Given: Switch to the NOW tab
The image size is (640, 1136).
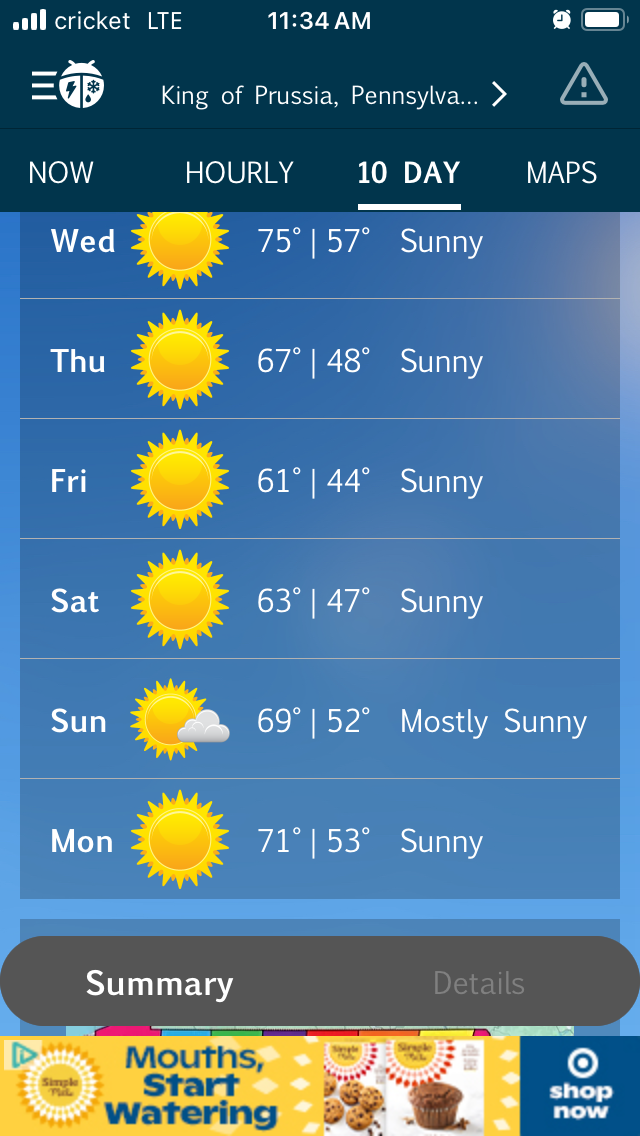Looking at the screenshot, I should (61, 173).
